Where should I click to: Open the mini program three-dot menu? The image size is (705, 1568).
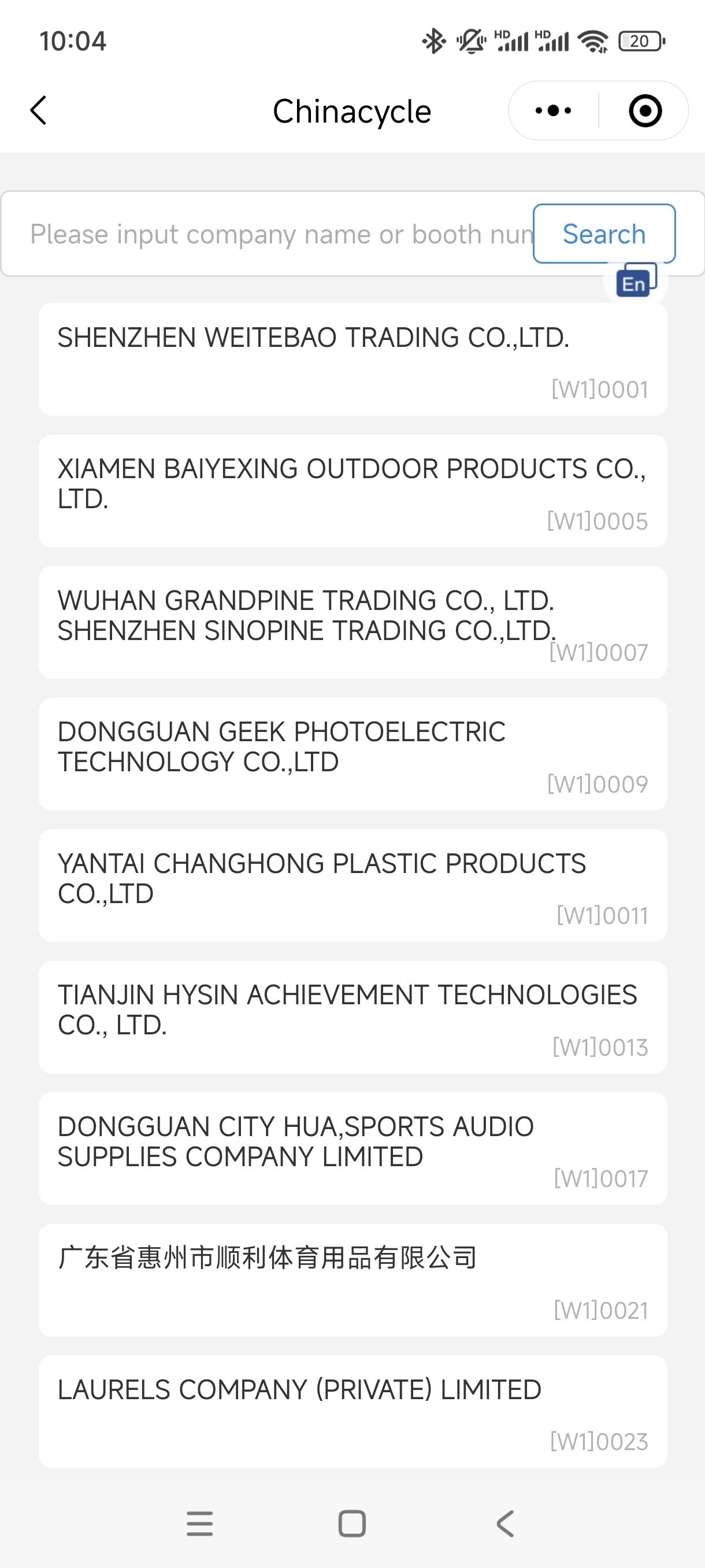coord(553,111)
